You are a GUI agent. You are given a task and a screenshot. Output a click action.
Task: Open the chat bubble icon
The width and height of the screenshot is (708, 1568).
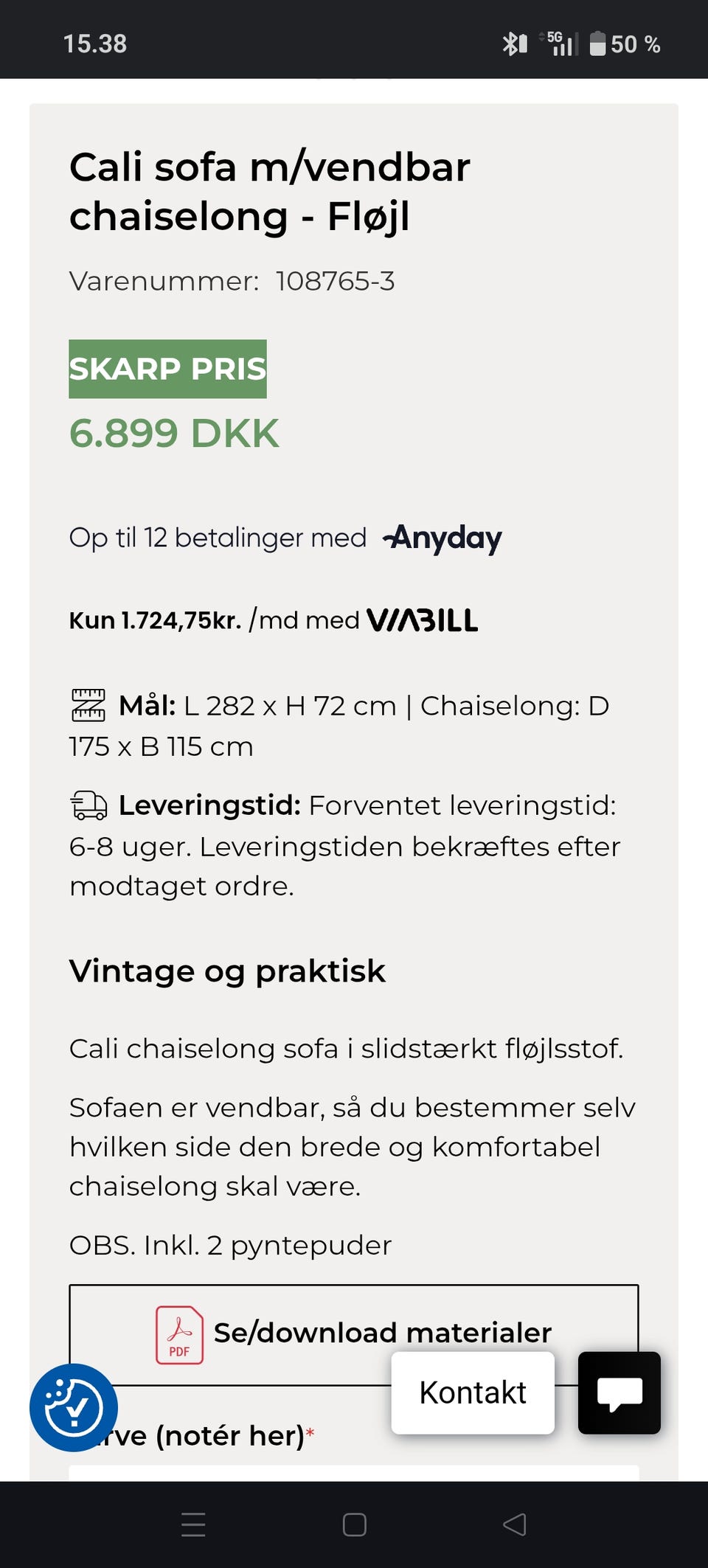pyautogui.click(x=619, y=1394)
